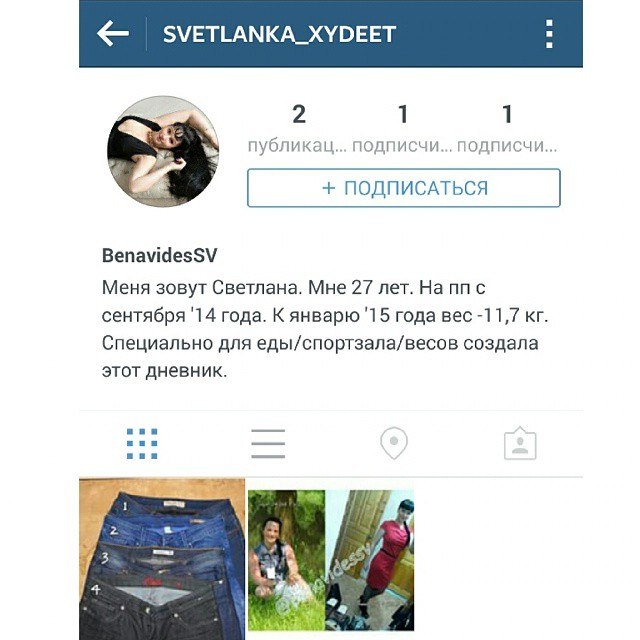Go back using the arrow icon

[x=113, y=34]
